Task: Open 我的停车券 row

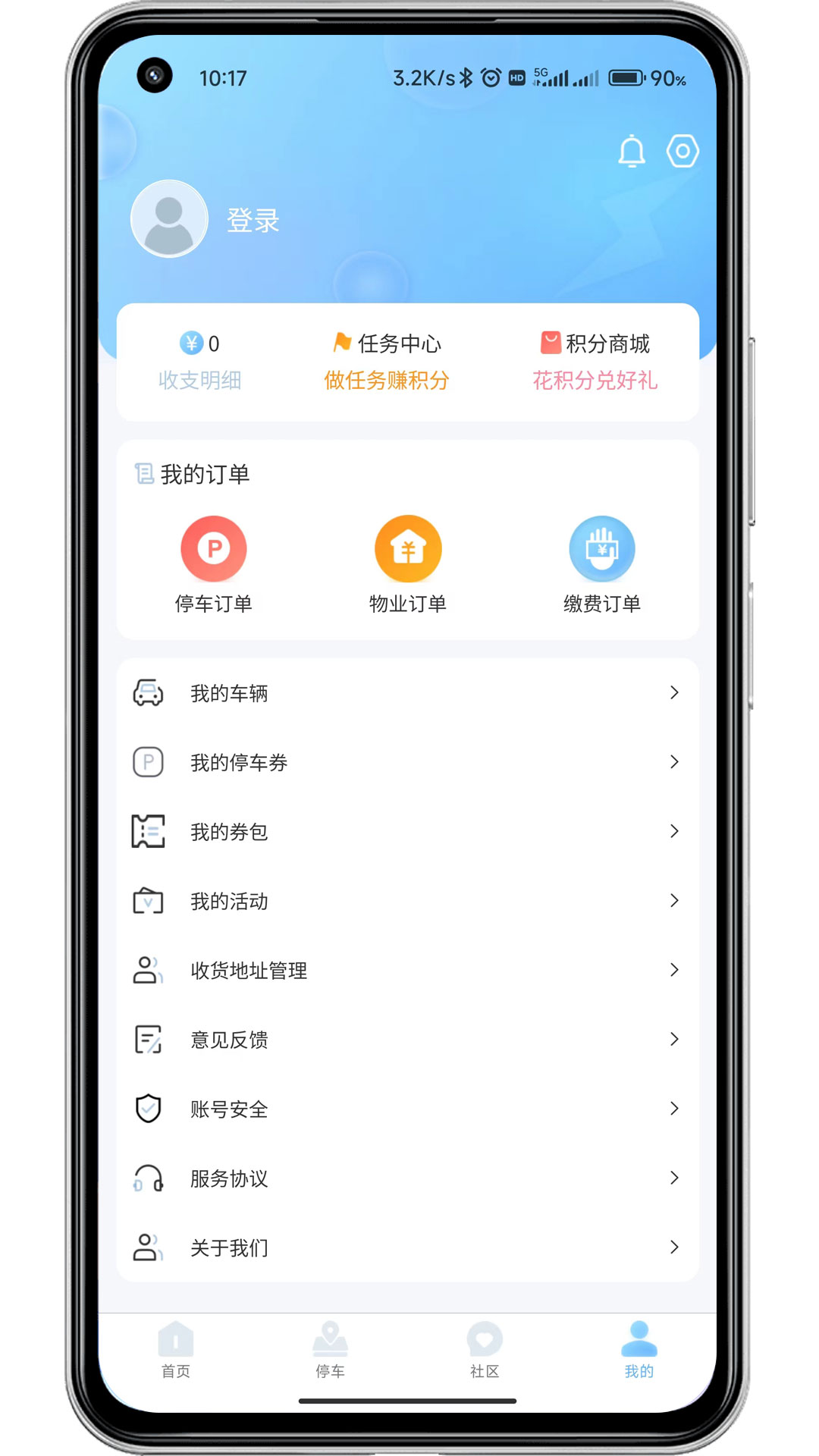Action: (407, 762)
